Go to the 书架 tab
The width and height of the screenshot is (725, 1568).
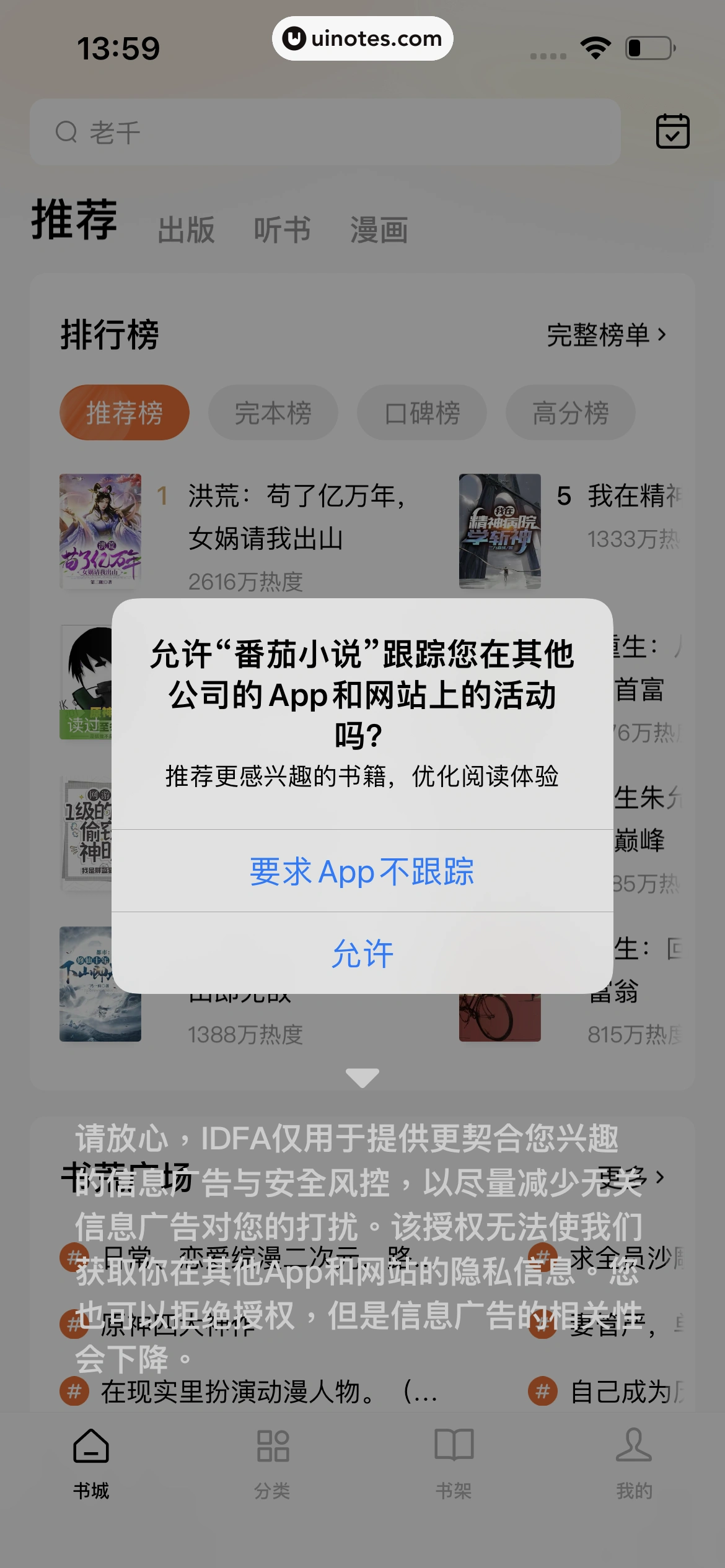pyautogui.click(x=454, y=1463)
